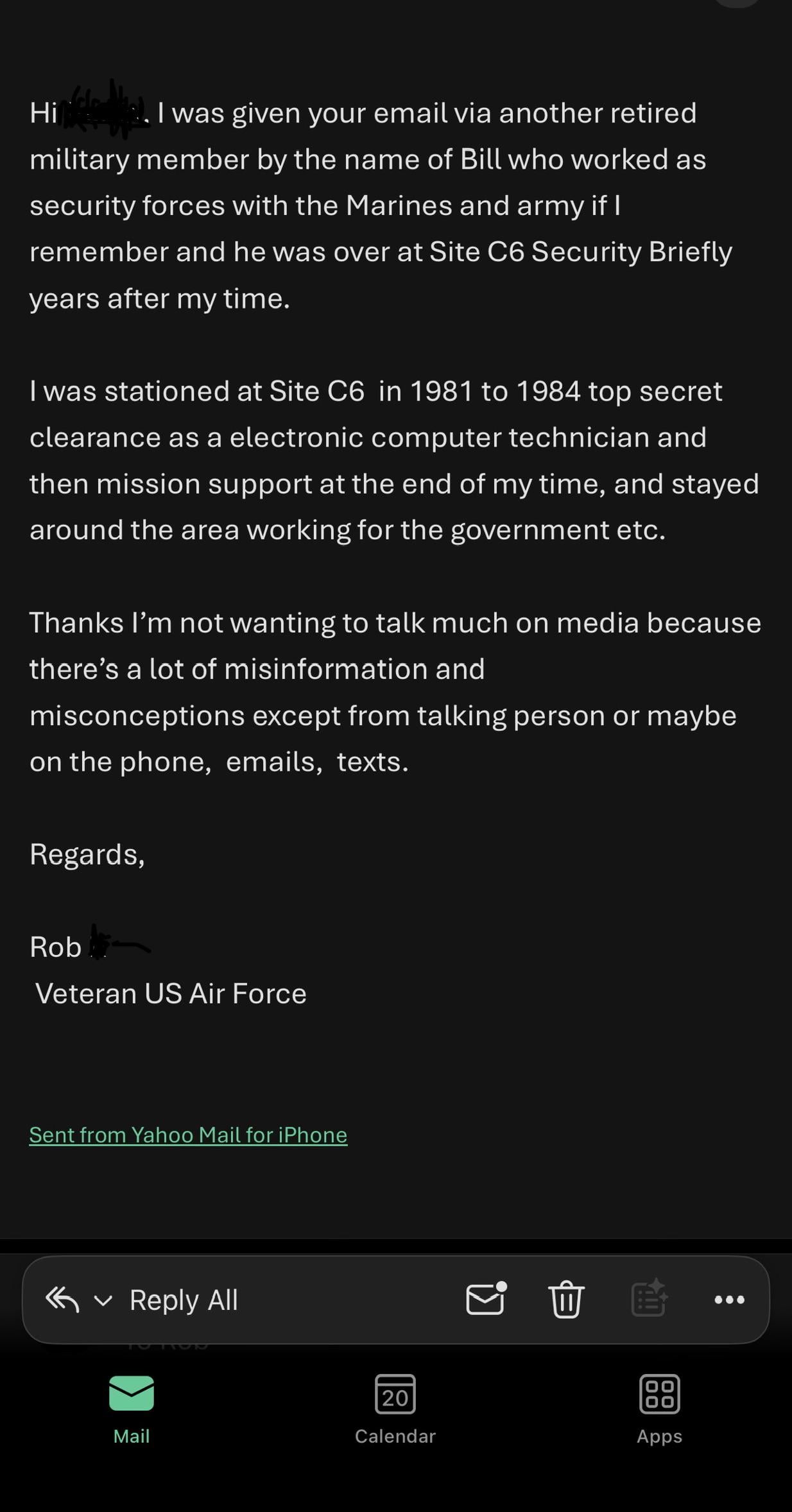Open the Sent from Yahoo Mail link
This screenshot has height=1512, width=792.
188,1135
